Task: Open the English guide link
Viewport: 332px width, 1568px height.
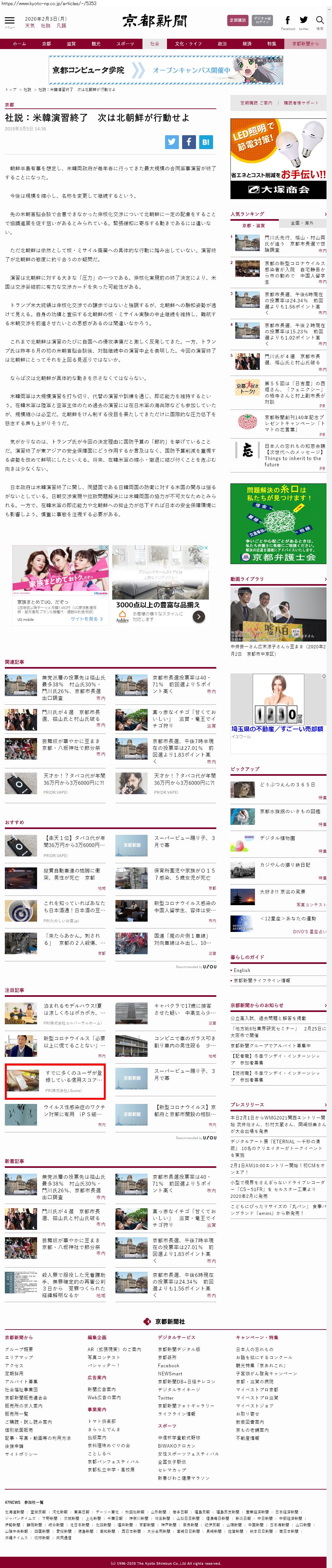Action: (242, 970)
